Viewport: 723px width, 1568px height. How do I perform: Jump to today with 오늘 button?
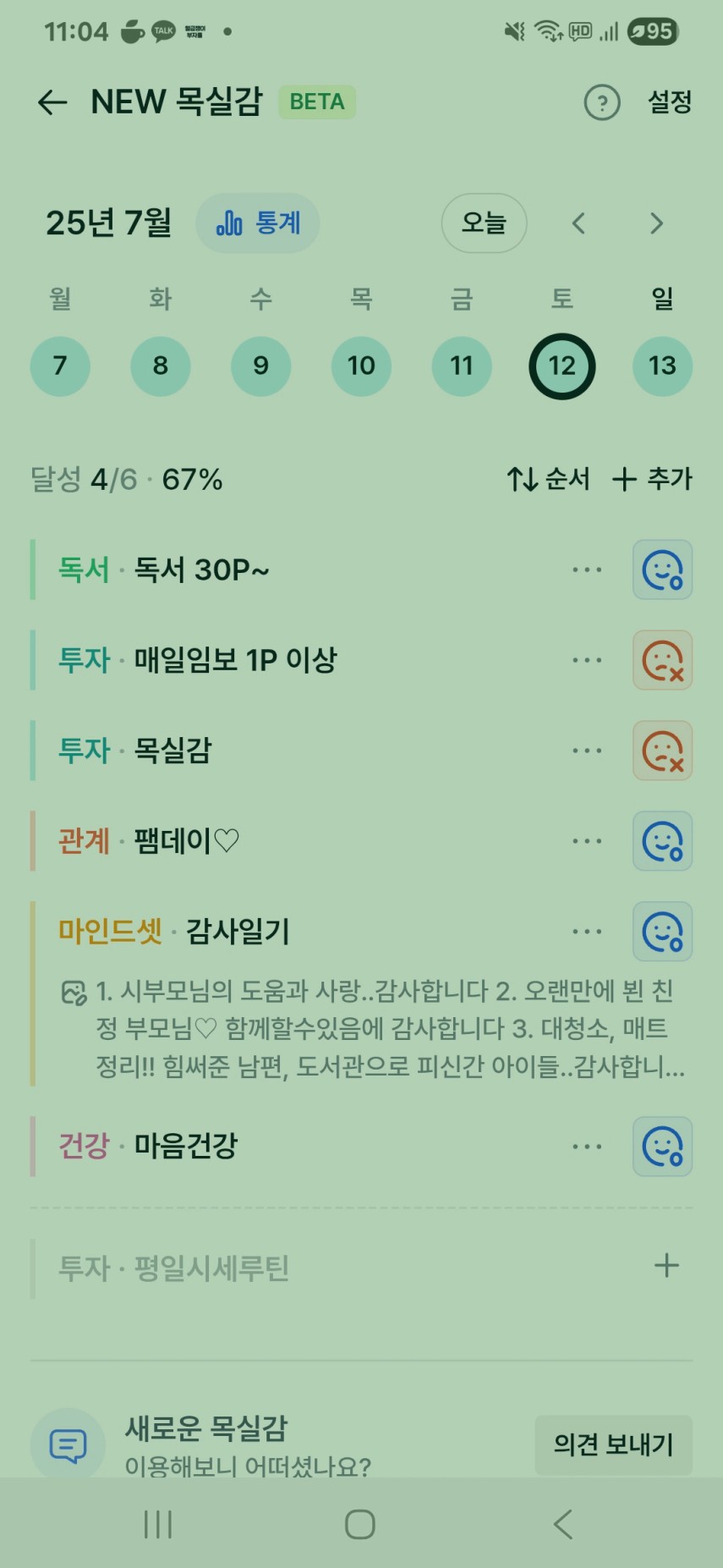tap(484, 223)
